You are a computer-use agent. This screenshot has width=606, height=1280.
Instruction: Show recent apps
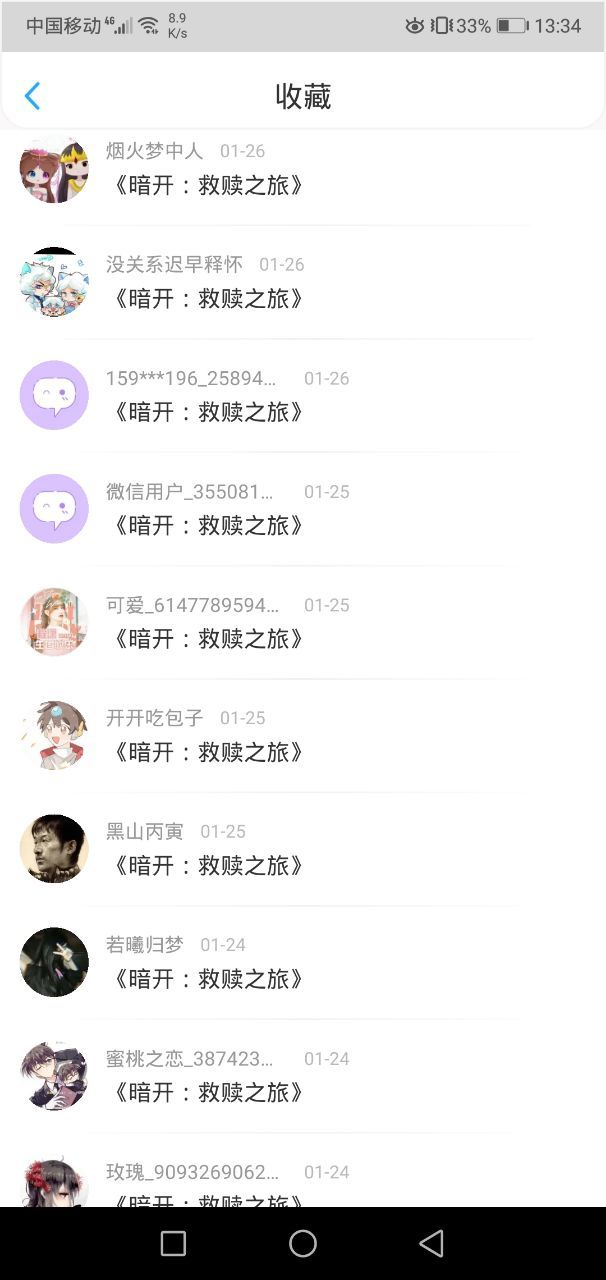pos(173,1243)
